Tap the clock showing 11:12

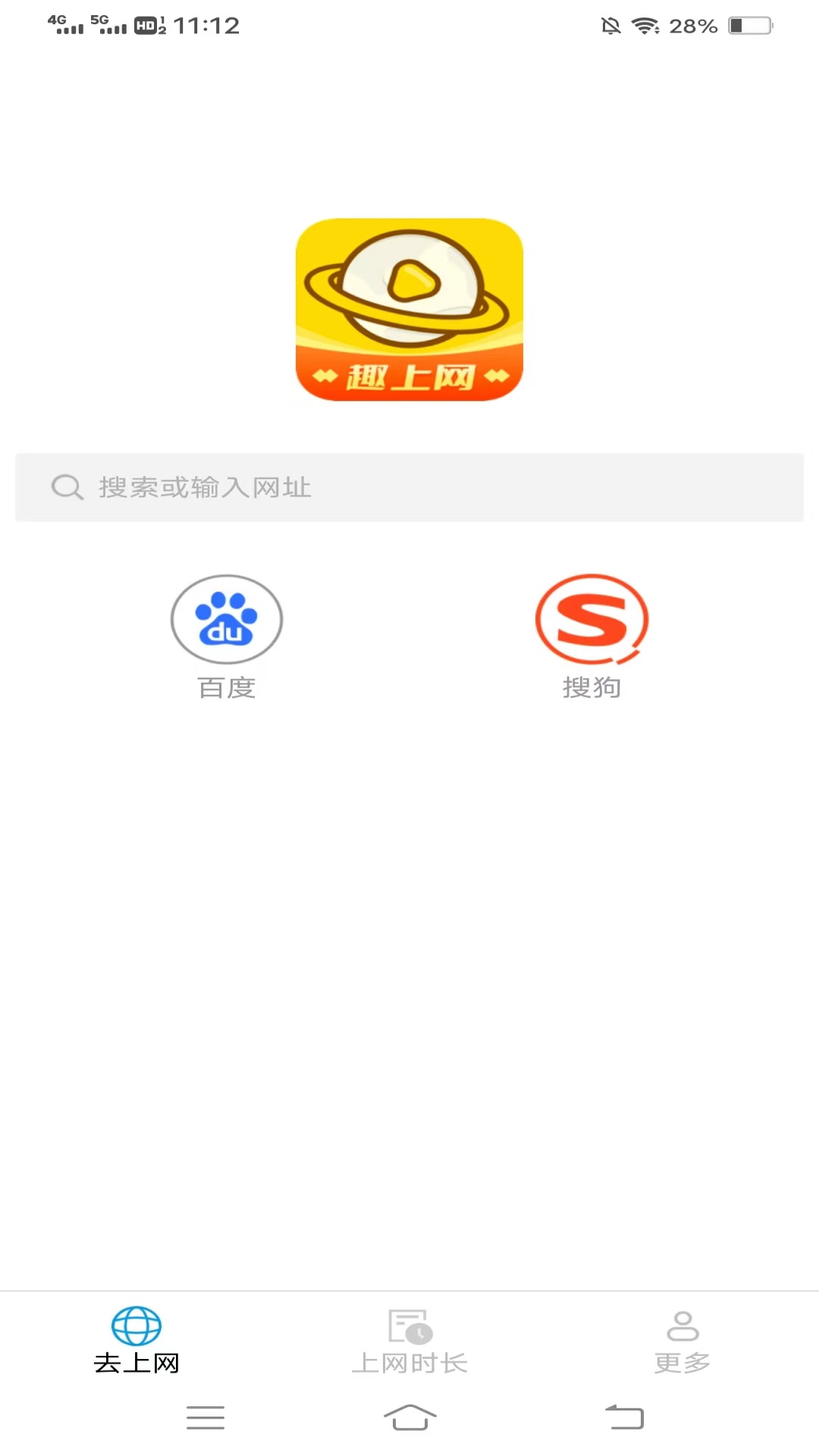click(206, 25)
